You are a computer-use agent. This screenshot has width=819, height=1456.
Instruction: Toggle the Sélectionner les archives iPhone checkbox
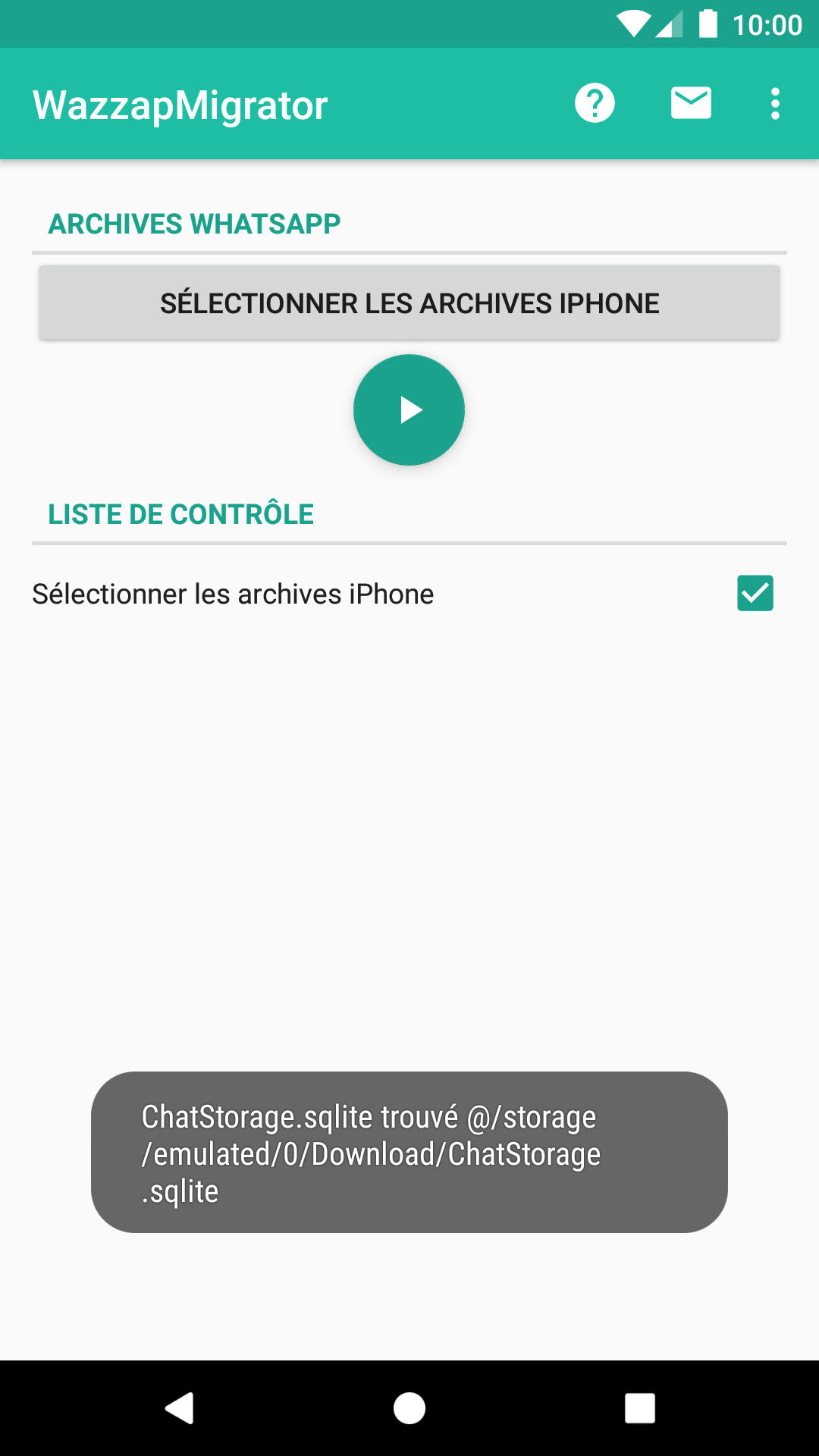click(x=755, y=593)
